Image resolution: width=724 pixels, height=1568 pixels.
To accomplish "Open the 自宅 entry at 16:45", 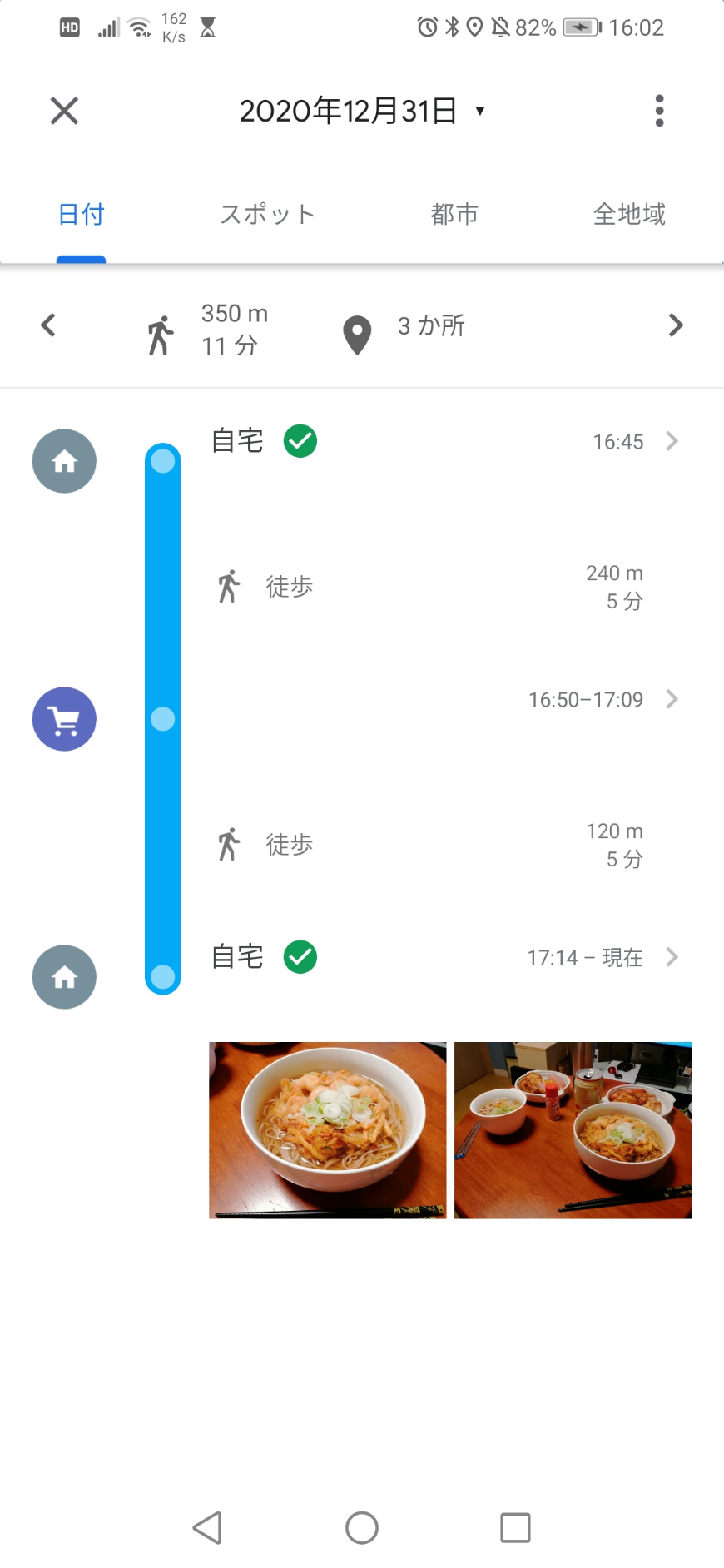I will [441, 442].
